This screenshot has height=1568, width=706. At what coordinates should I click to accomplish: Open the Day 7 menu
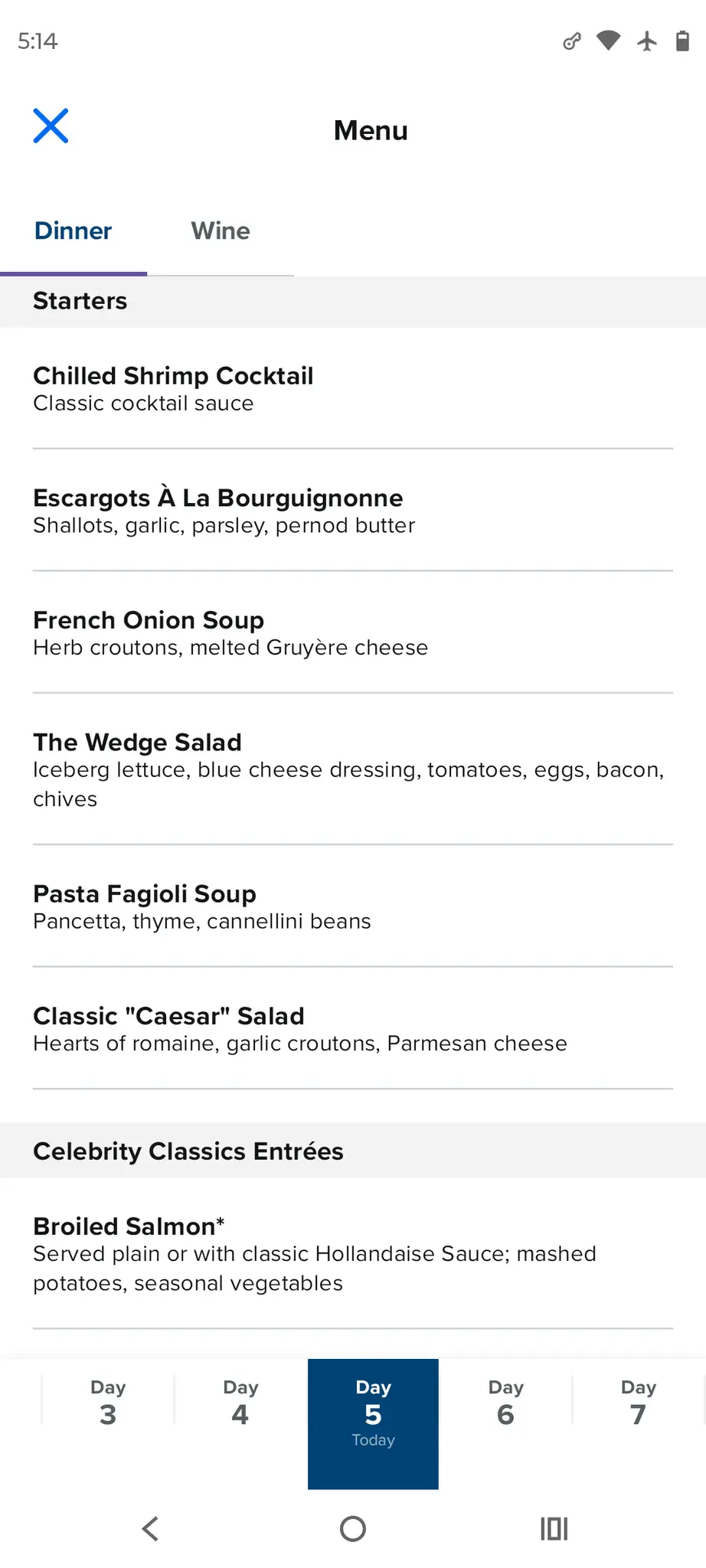[x=638, y=1403]
